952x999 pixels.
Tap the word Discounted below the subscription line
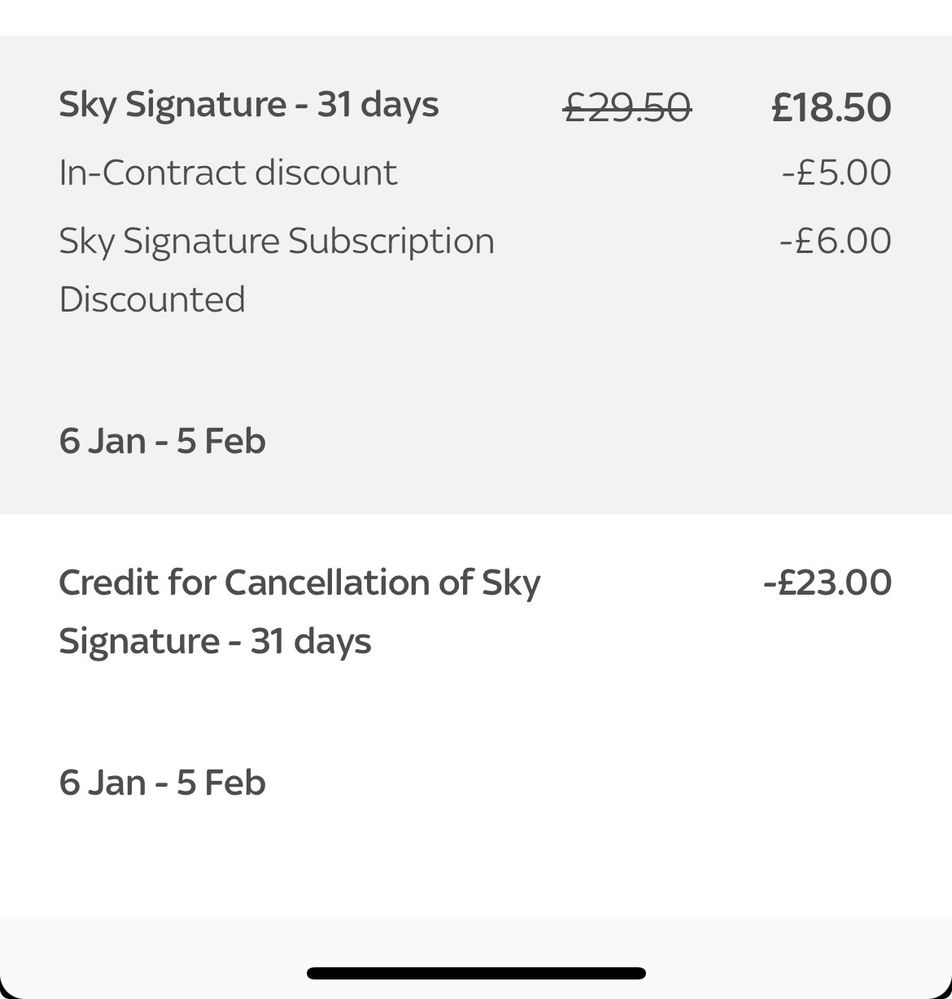(150, 298)
